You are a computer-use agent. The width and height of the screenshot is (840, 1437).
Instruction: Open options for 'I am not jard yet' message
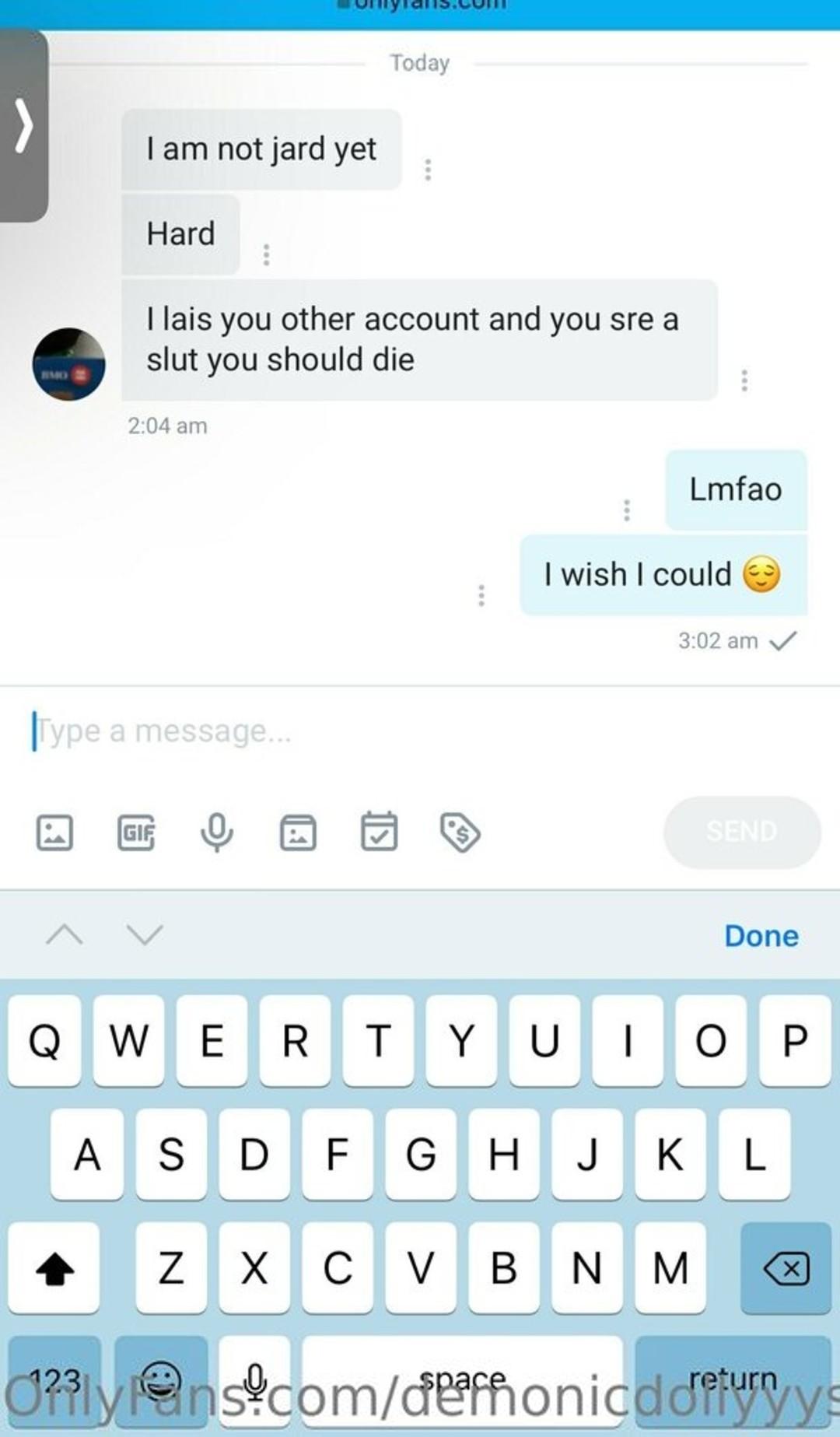(427, 170)
